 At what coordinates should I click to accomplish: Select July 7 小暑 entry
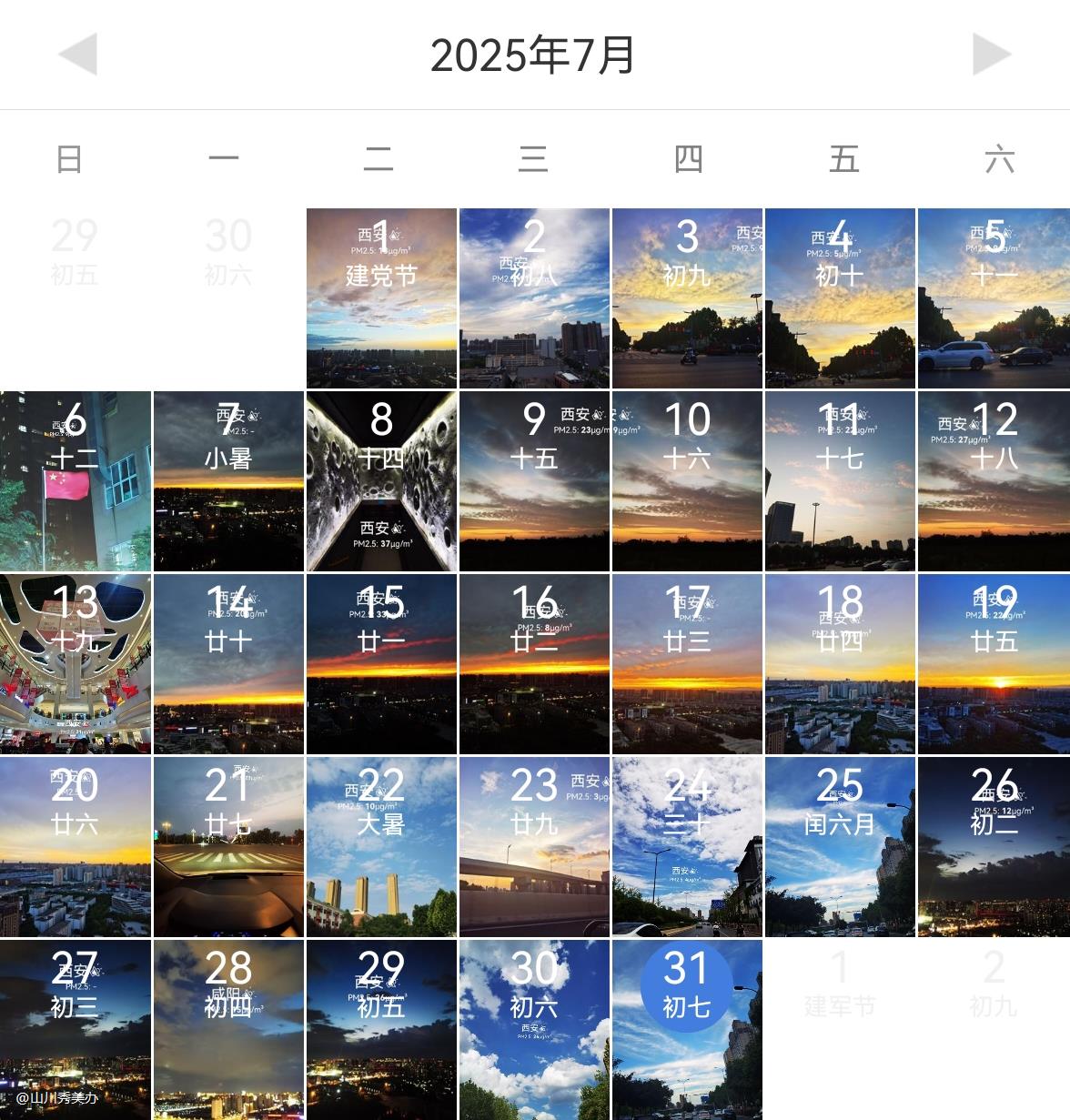point(228,481)
